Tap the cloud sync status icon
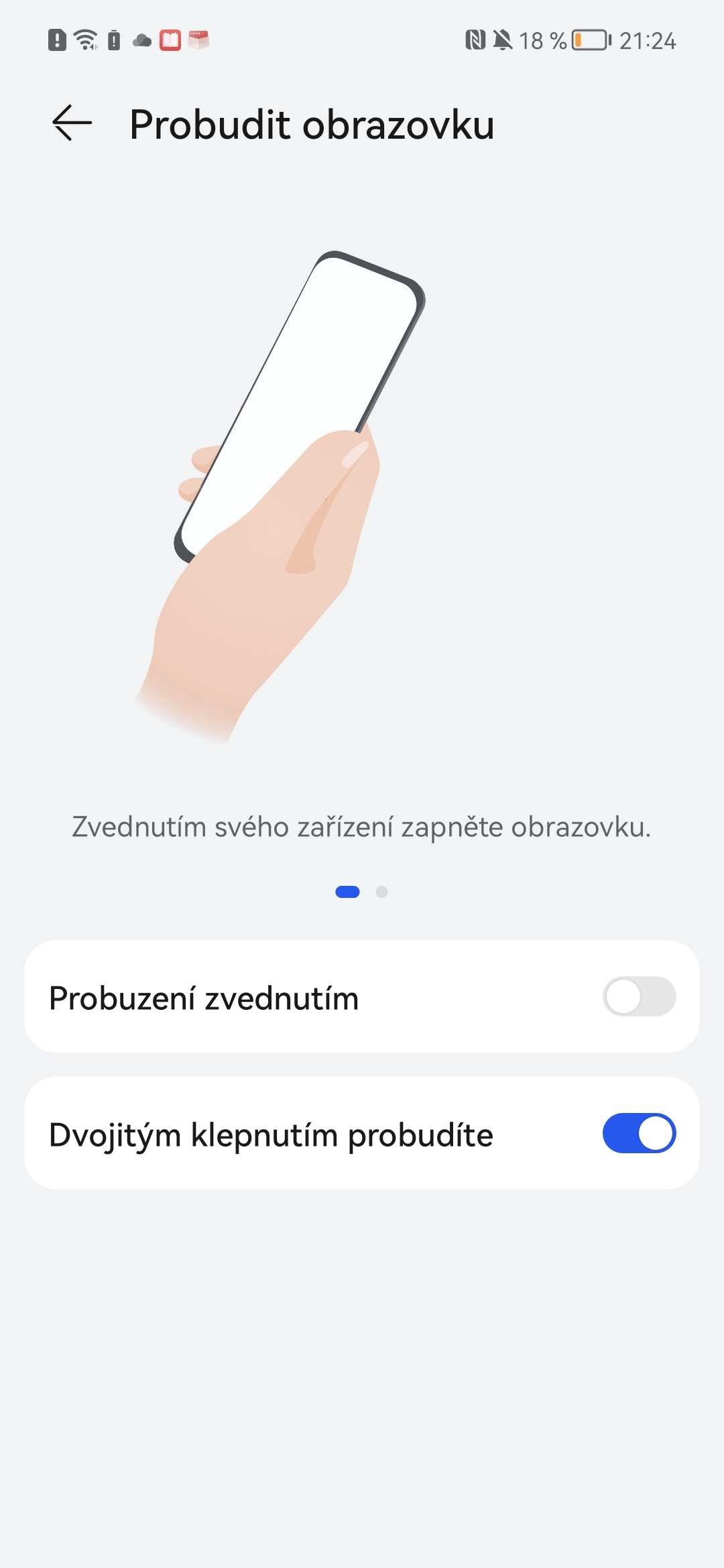This screenshot has height=1568, width=724. click(142, 40)
